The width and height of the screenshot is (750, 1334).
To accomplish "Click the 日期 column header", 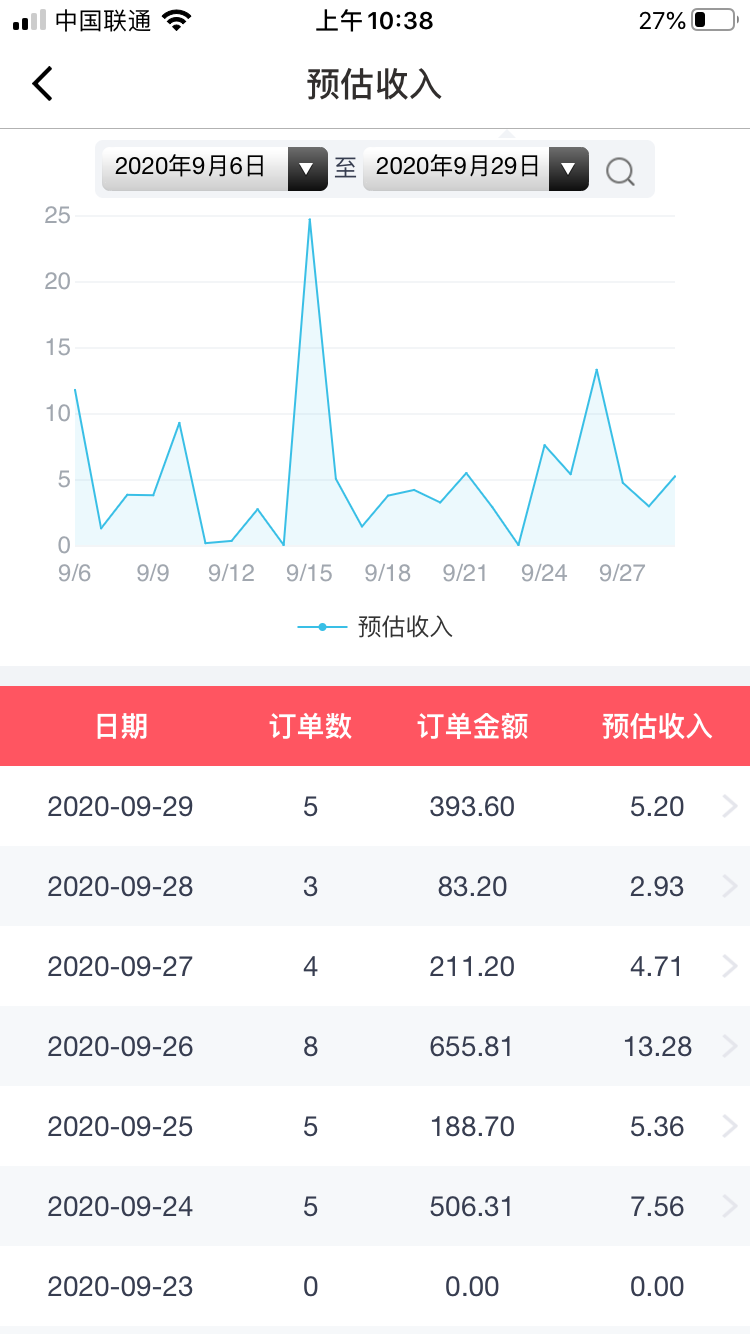I will point(119,727).
